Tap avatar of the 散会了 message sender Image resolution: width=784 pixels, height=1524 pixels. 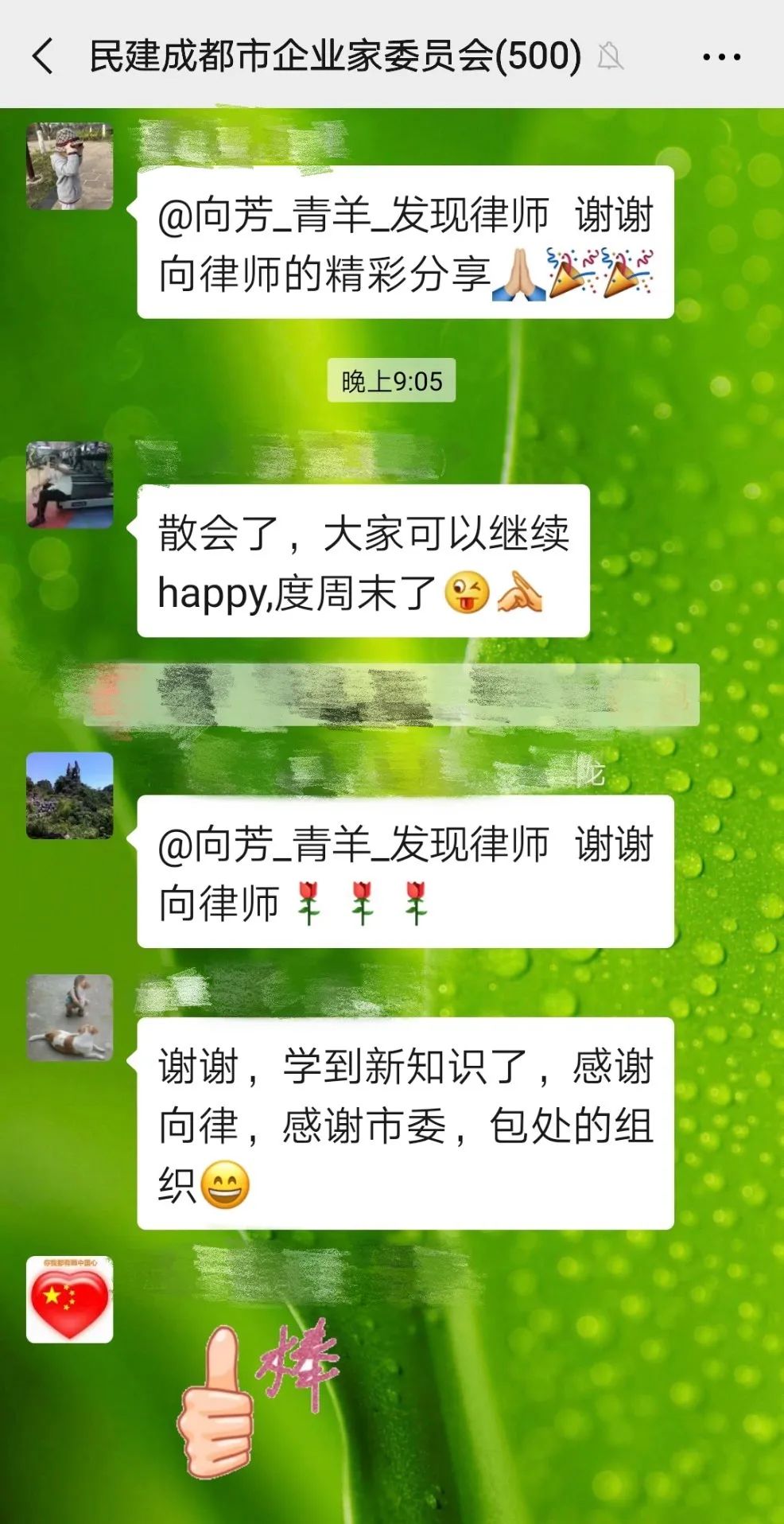(x=70, y=485)
